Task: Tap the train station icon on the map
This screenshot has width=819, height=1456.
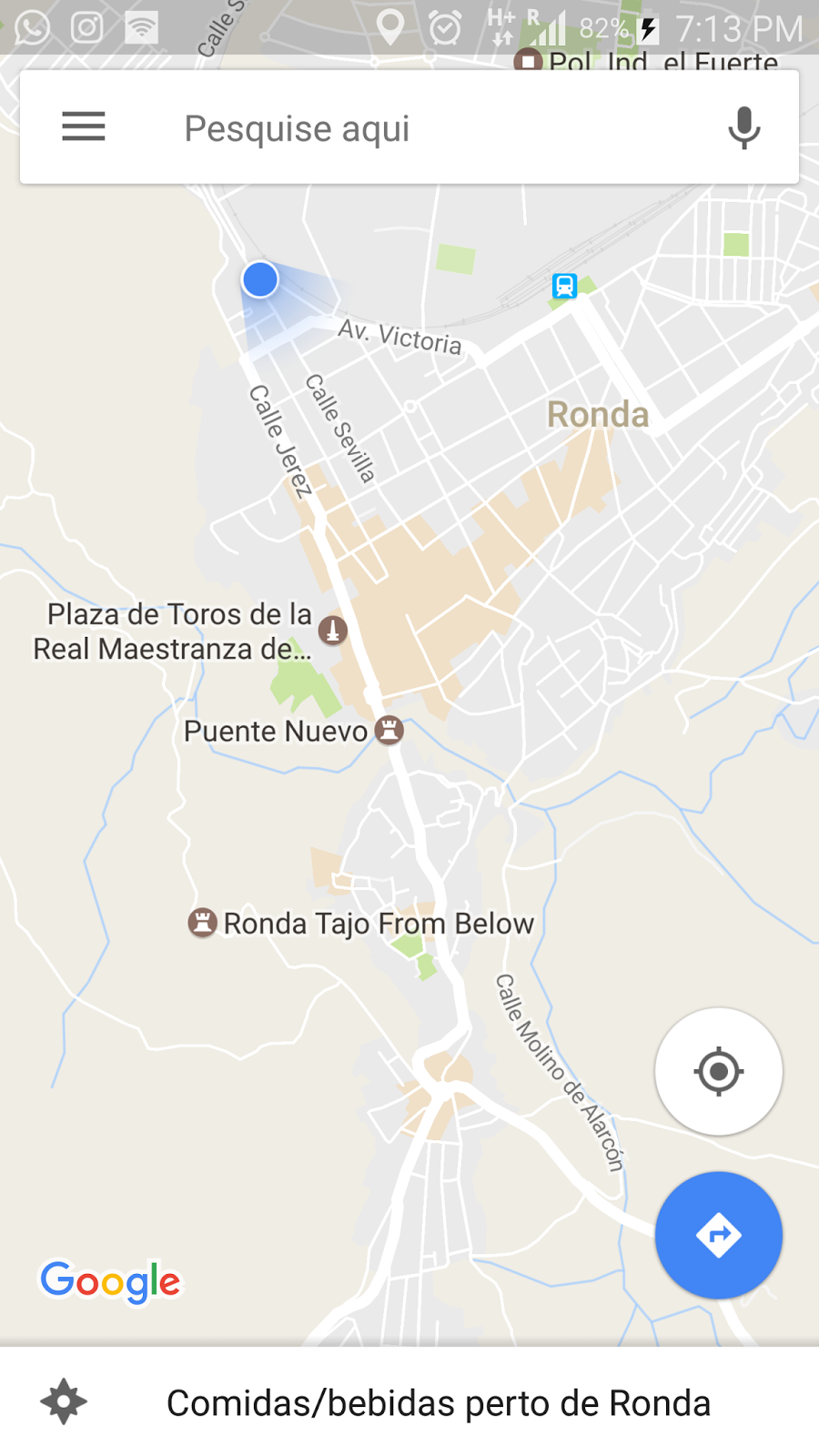Action: pyautogui.click(x=566, y=286)
